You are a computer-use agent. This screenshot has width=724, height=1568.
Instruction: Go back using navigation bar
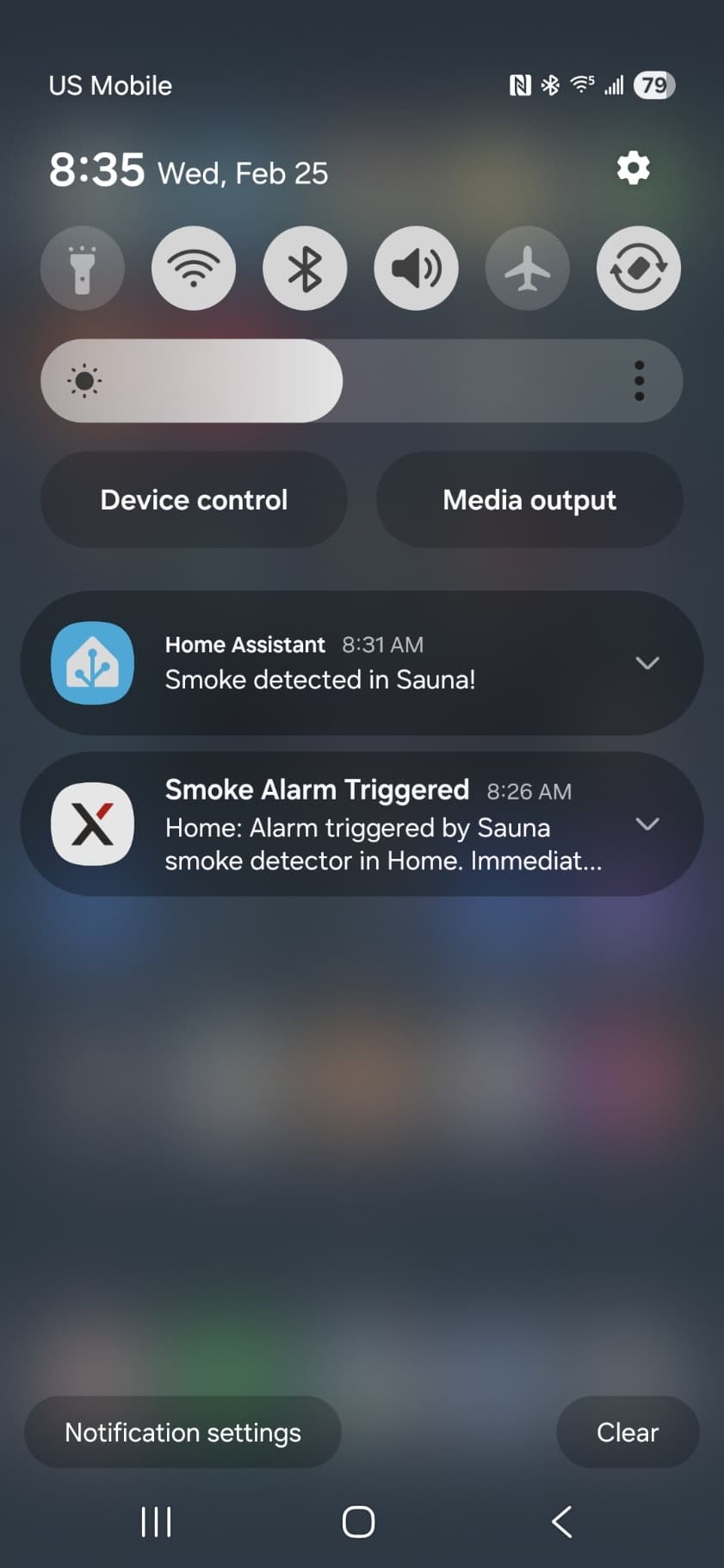point(562,1522)
